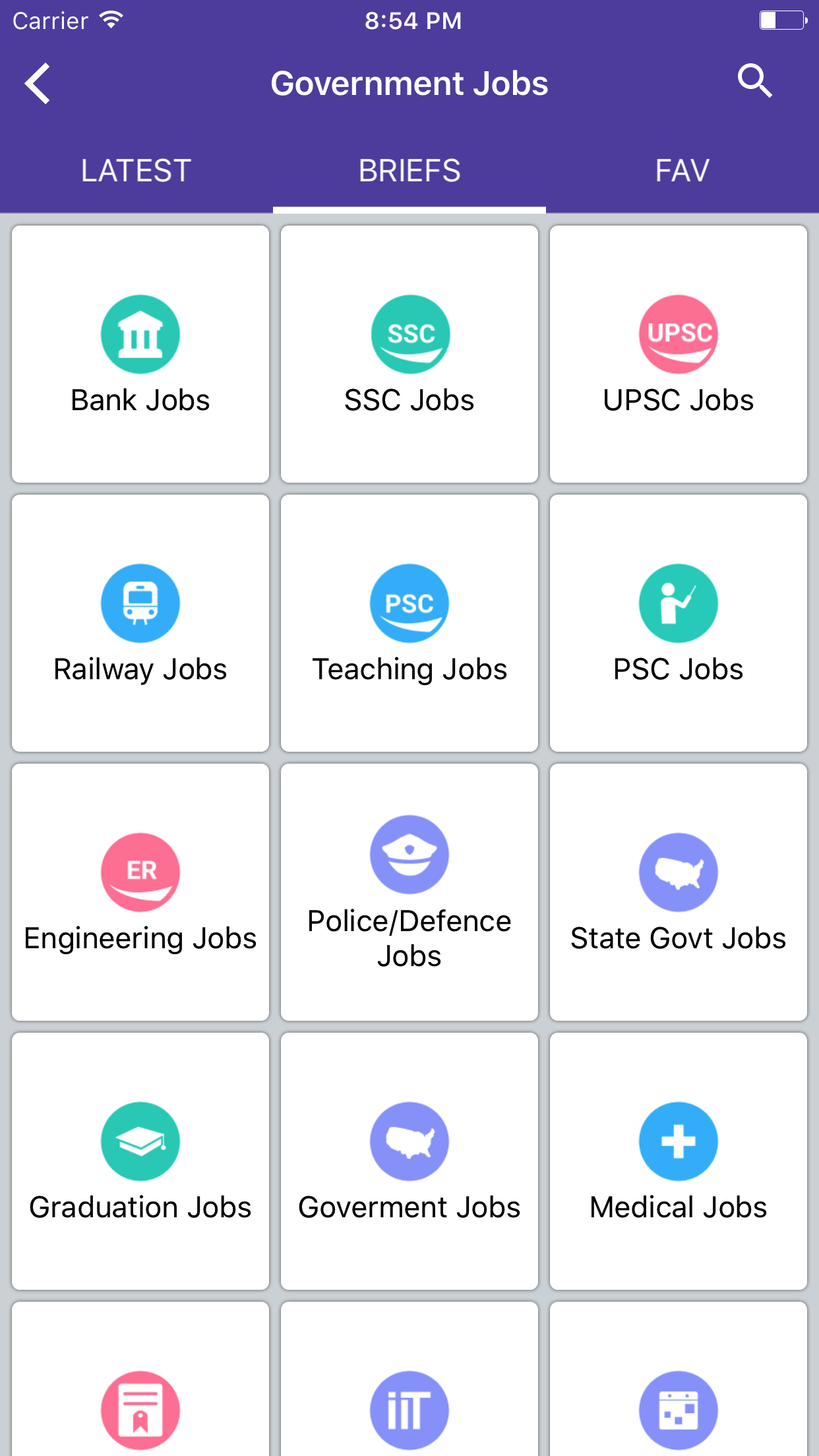Switch to the LATEST tab
The width and height of the screenshot is (819, 1456).
coord(135,170)
